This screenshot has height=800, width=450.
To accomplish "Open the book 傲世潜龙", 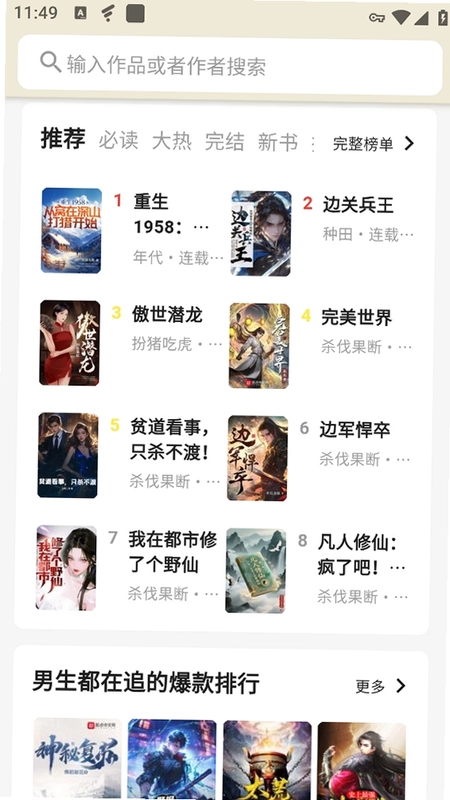I will 131,343.
